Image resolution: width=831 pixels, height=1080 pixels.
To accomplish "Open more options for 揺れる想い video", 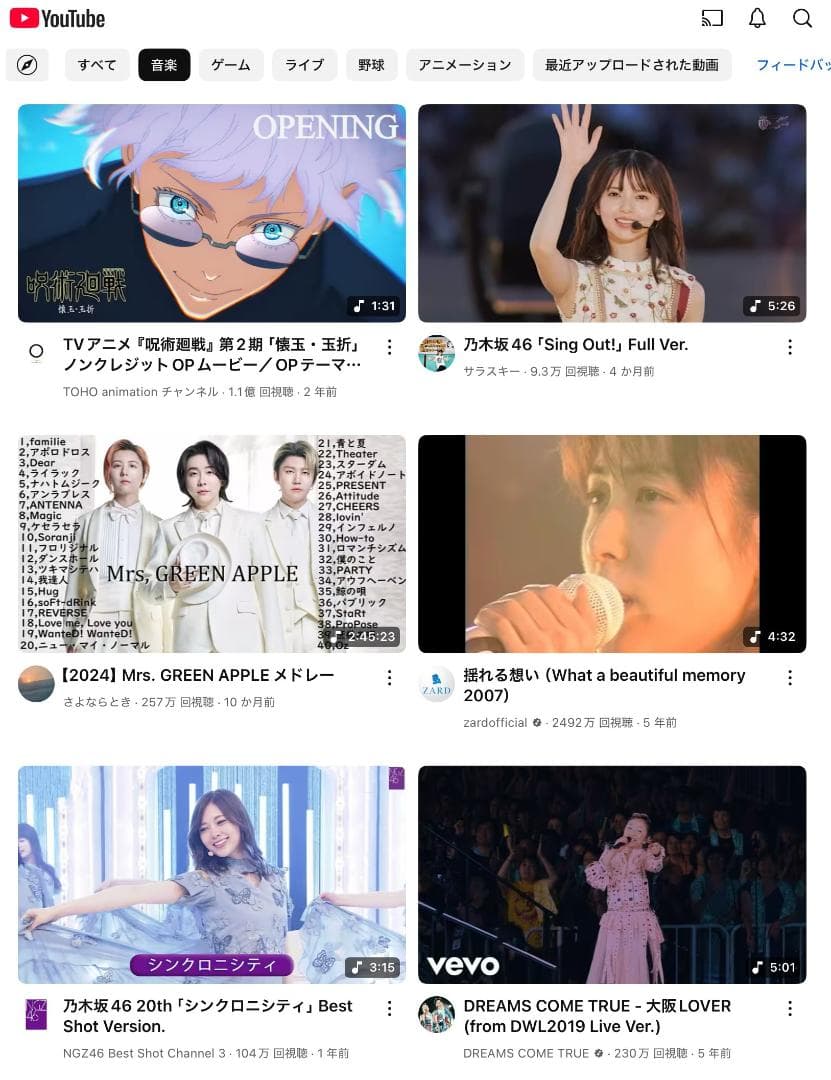I will tap(790, 678).
